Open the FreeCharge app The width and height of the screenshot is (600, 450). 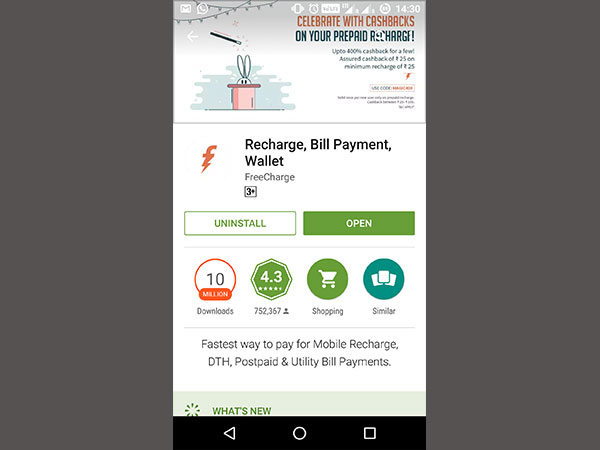358,223
